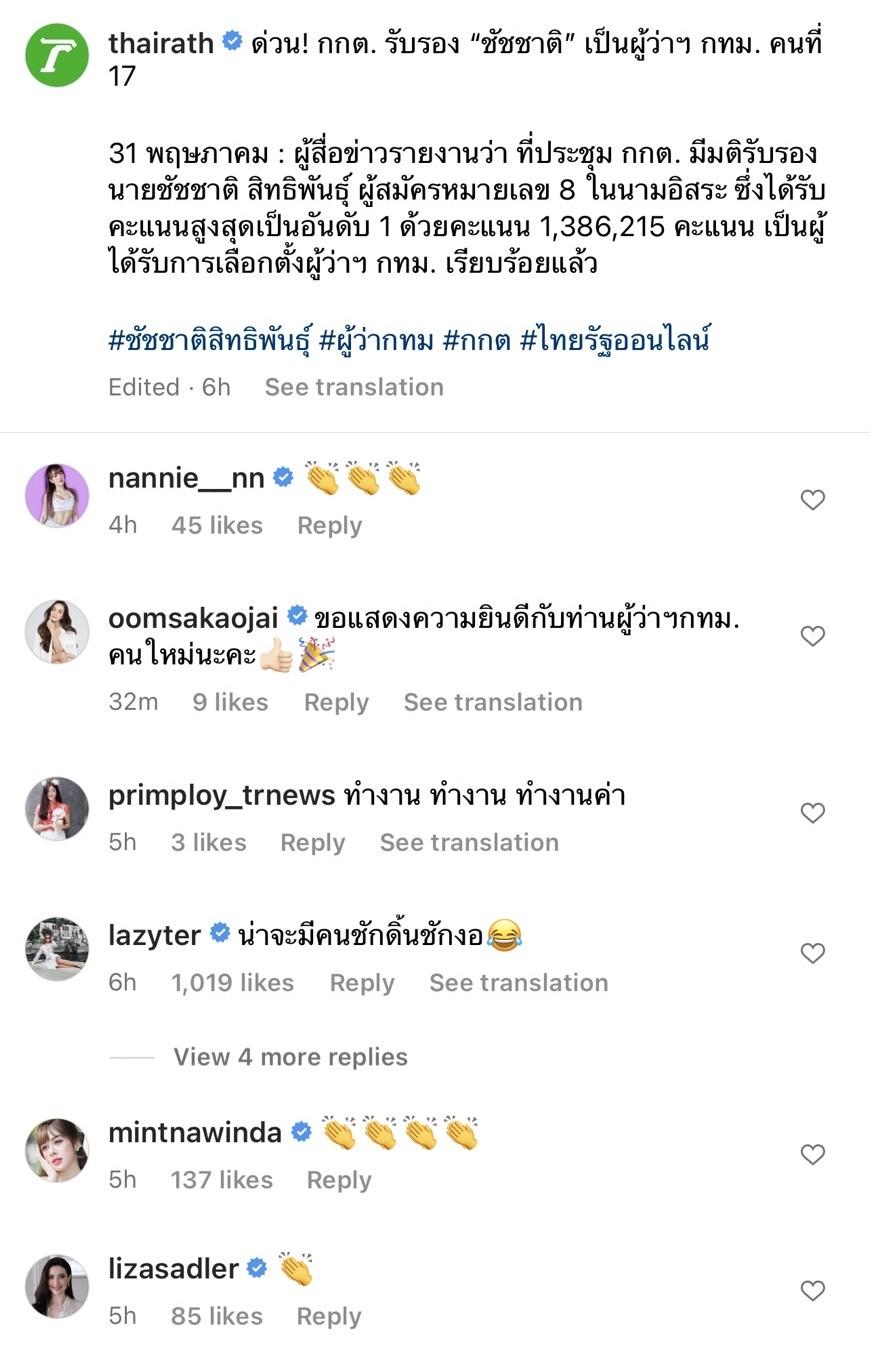Like lazyter's comment
This screenshot has width=870, height=1359.
click(812, 953)
